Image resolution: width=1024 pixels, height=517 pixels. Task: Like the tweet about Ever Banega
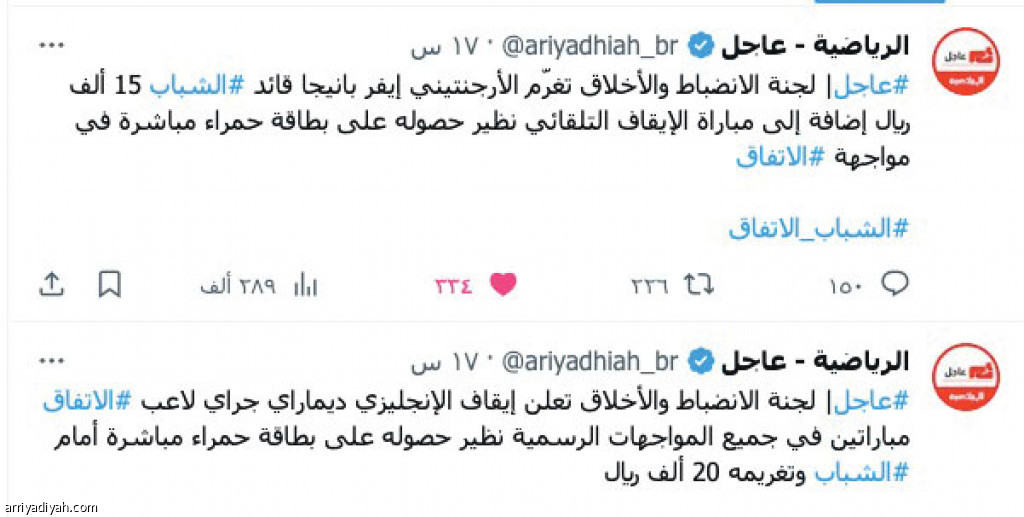pos(503,285)
